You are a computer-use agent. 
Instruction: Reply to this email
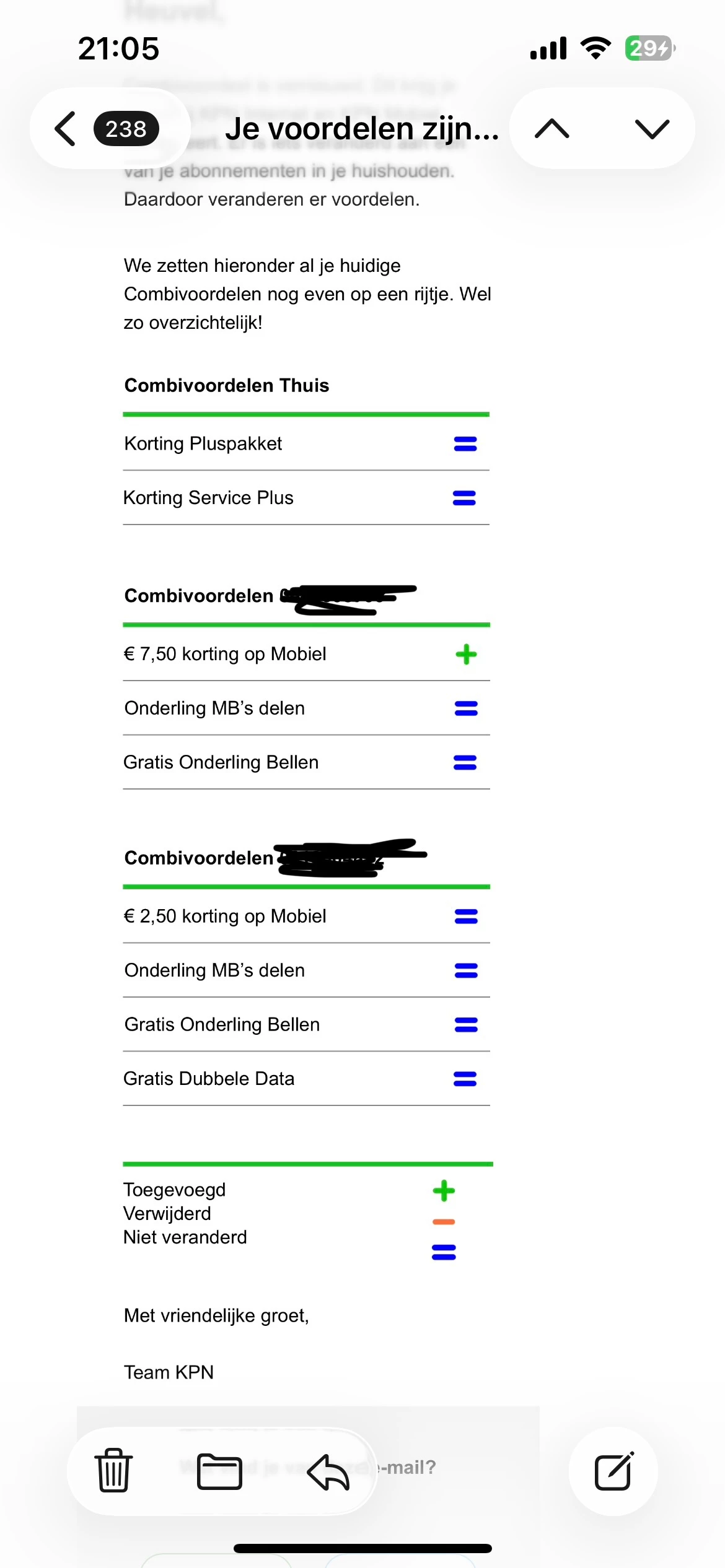(x=328, y=1471)
